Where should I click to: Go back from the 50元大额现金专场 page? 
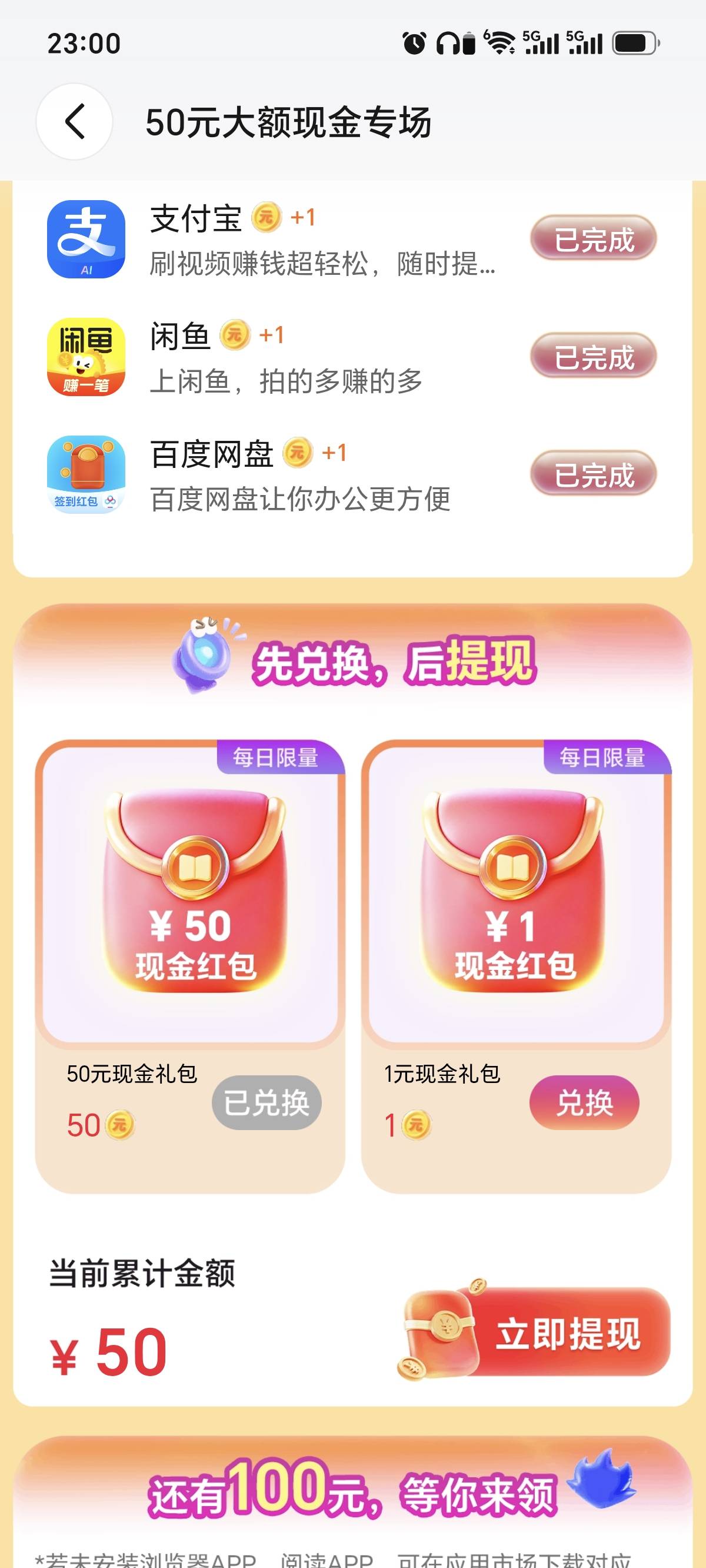pos(74,122)
